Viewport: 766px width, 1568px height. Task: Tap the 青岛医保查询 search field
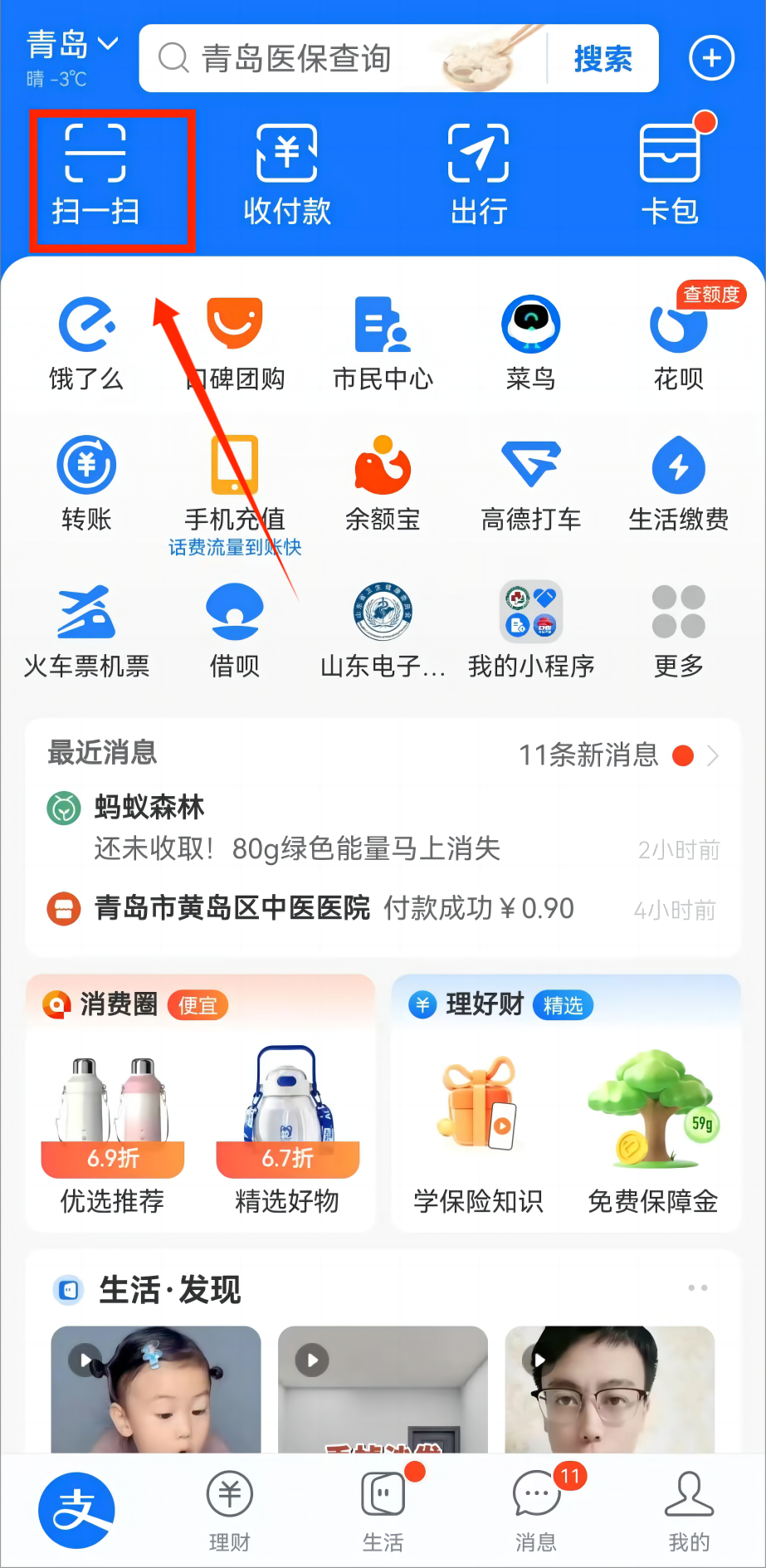(332, 59)
